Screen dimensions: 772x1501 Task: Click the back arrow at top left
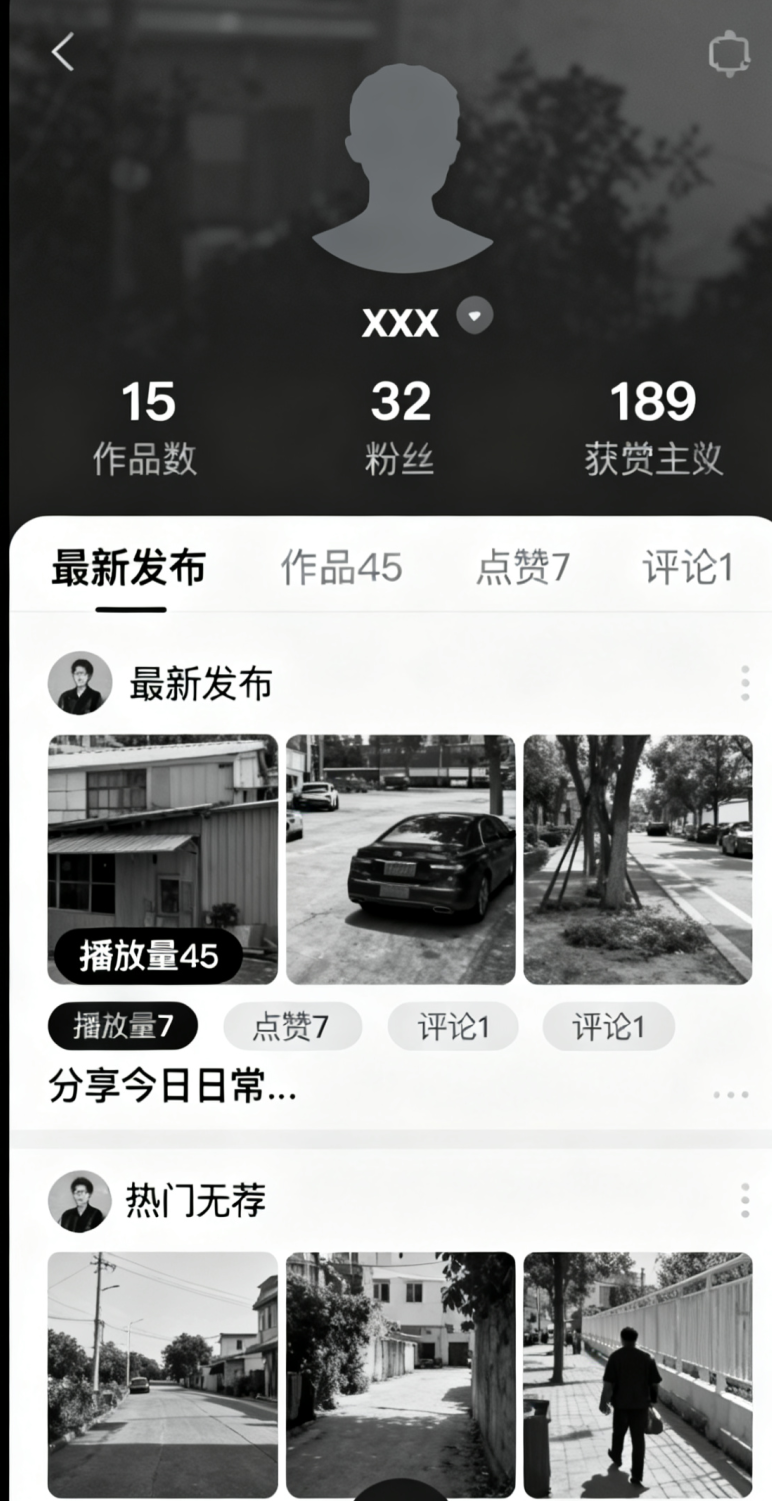click(x=63, y=53)
